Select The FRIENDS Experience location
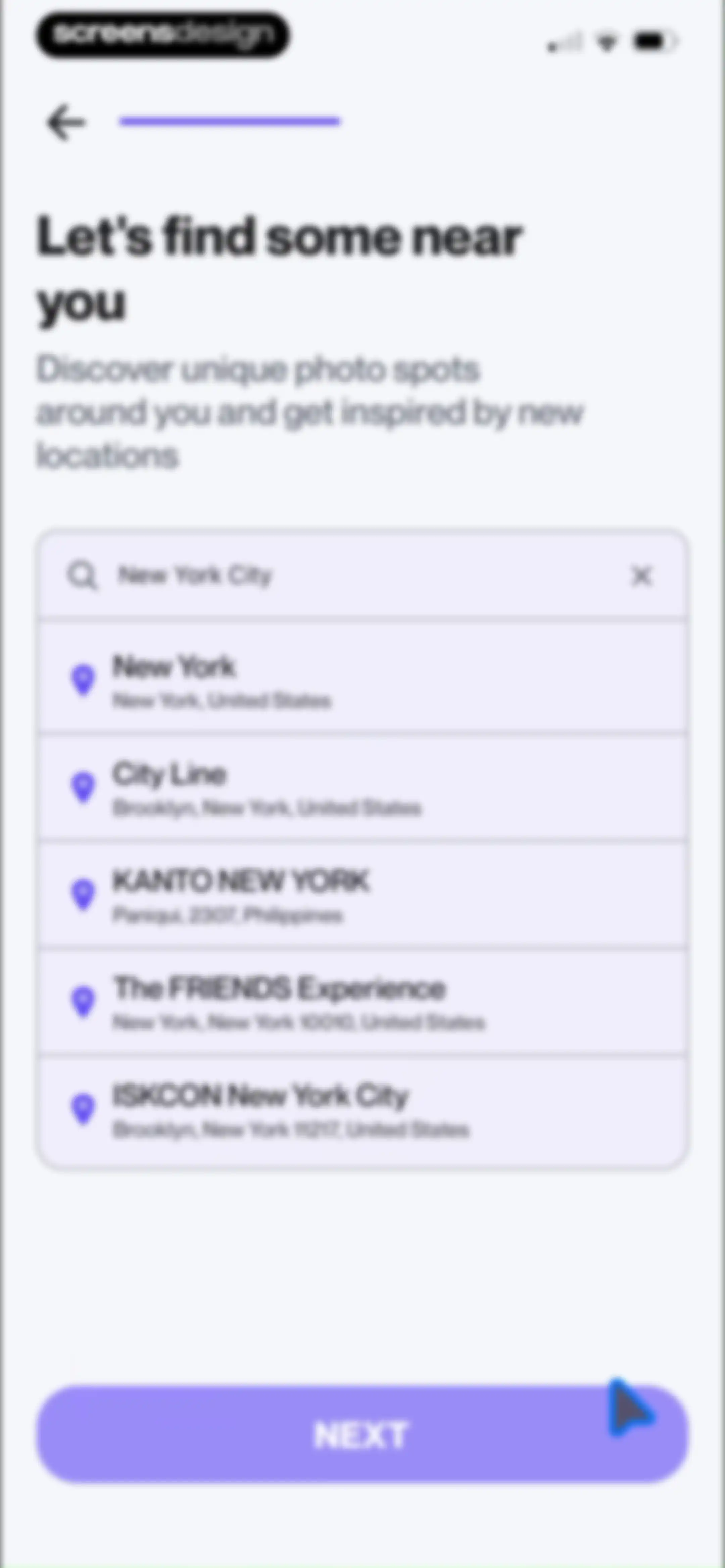The image size is (725, 1568). tap(362, 1002)
